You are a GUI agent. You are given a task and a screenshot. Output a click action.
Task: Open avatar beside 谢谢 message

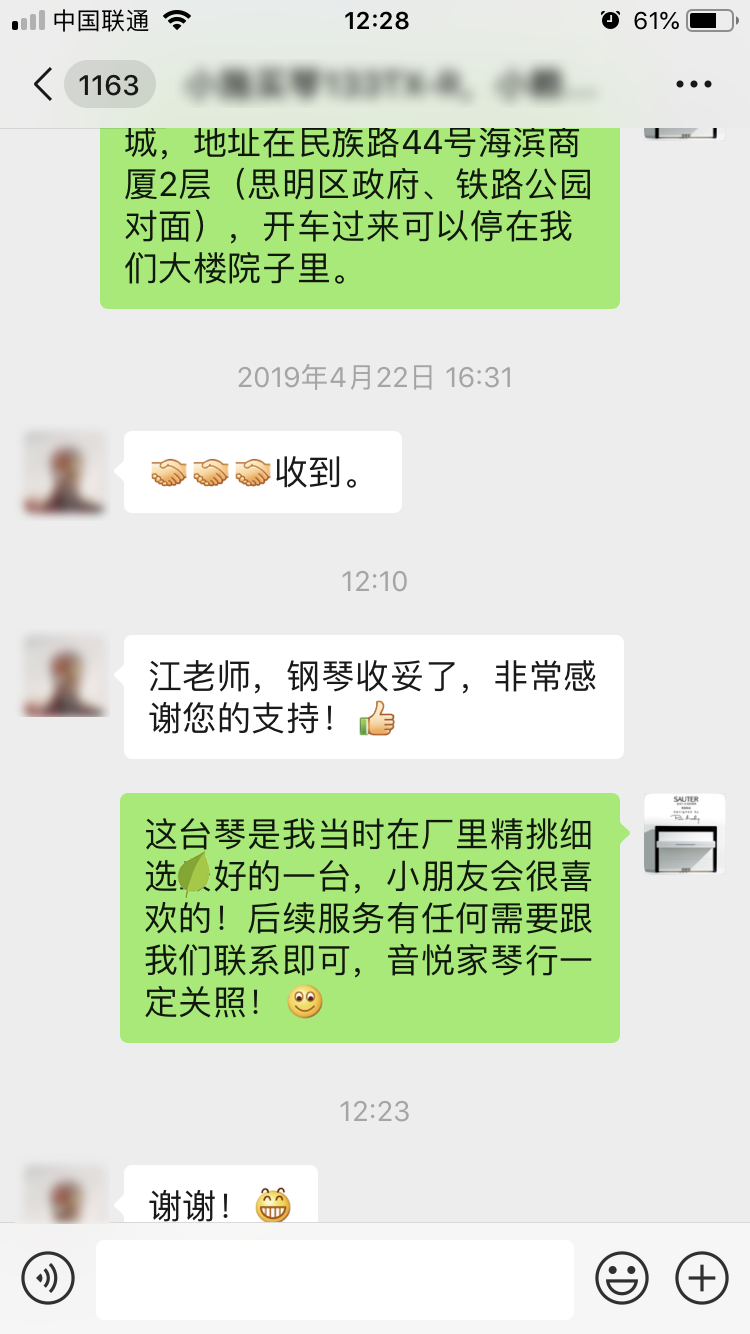tap(64, 1195)
